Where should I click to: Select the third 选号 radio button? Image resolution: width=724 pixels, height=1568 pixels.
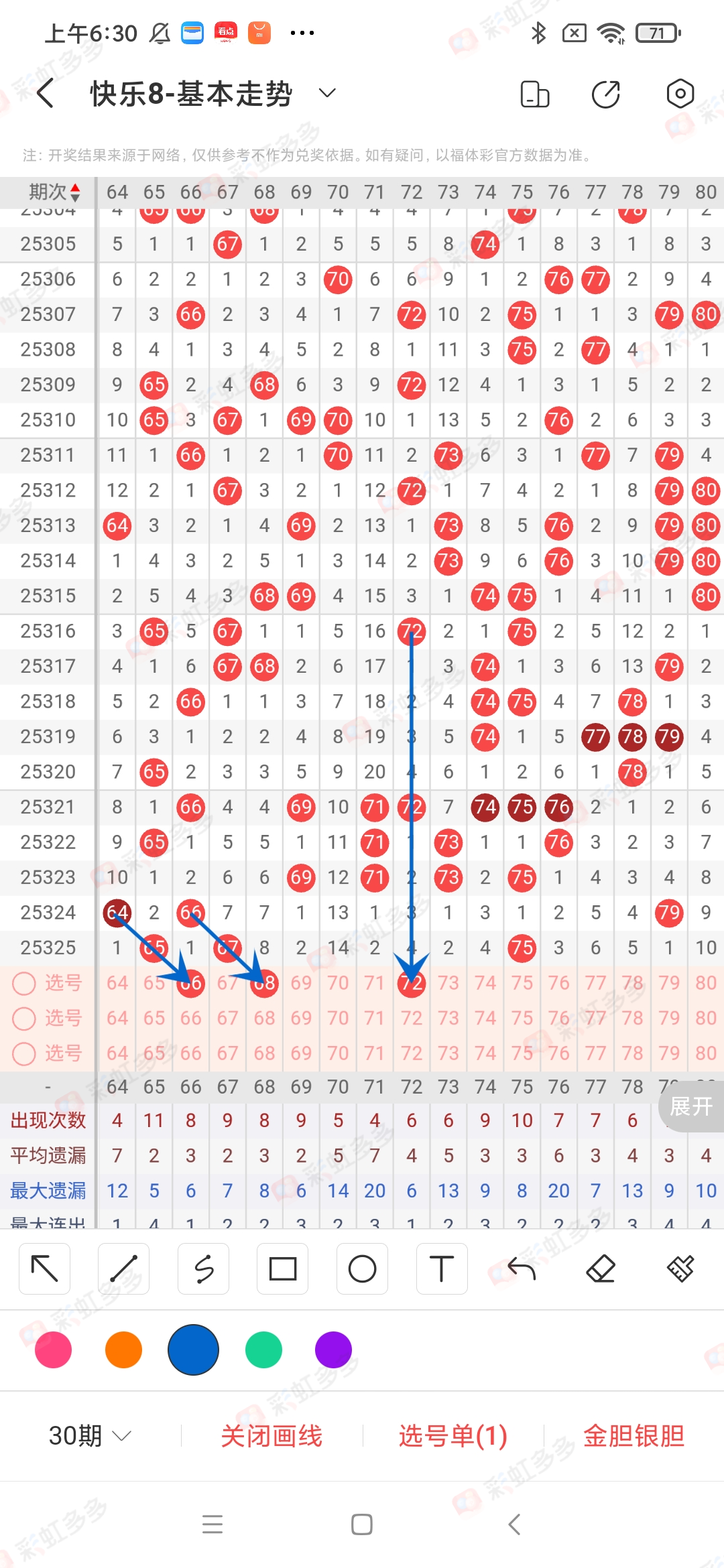pyautogui.click(x=25, y=1053)
